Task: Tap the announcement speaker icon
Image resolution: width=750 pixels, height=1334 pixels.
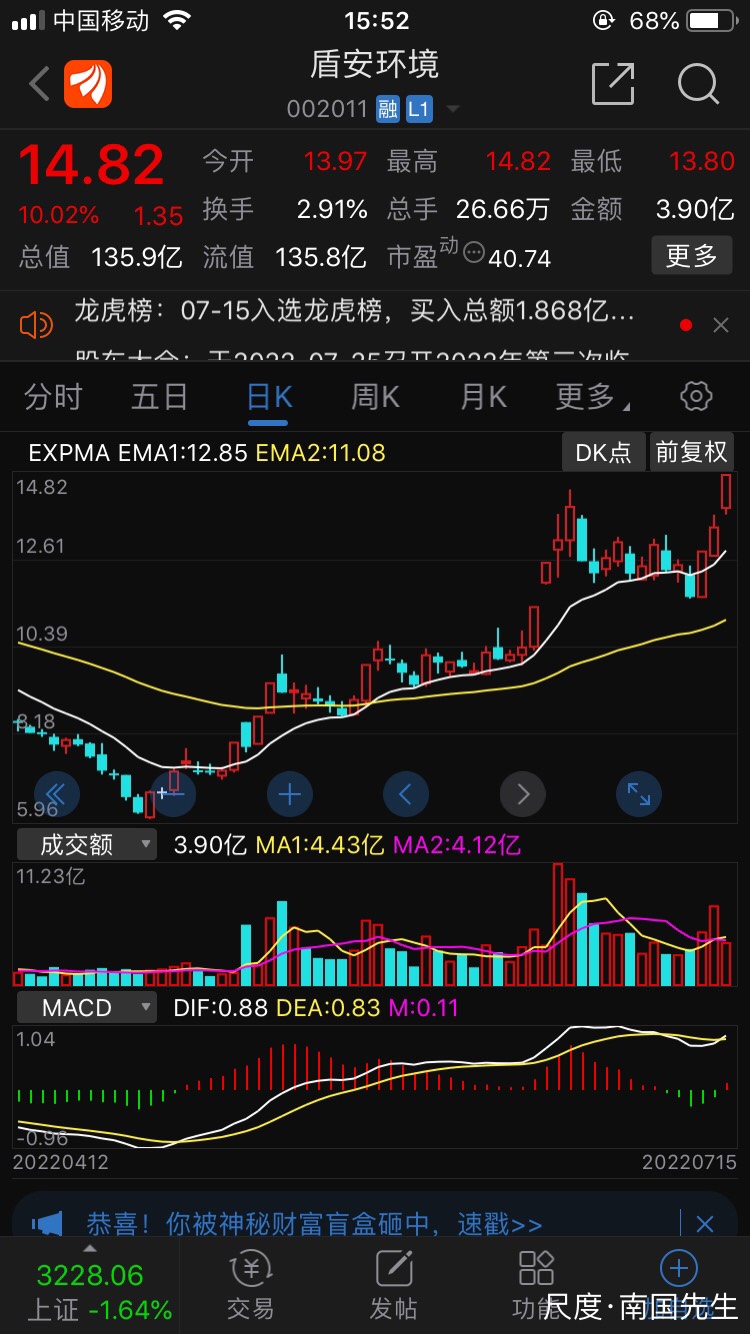Action: click(x=36, y=324)
